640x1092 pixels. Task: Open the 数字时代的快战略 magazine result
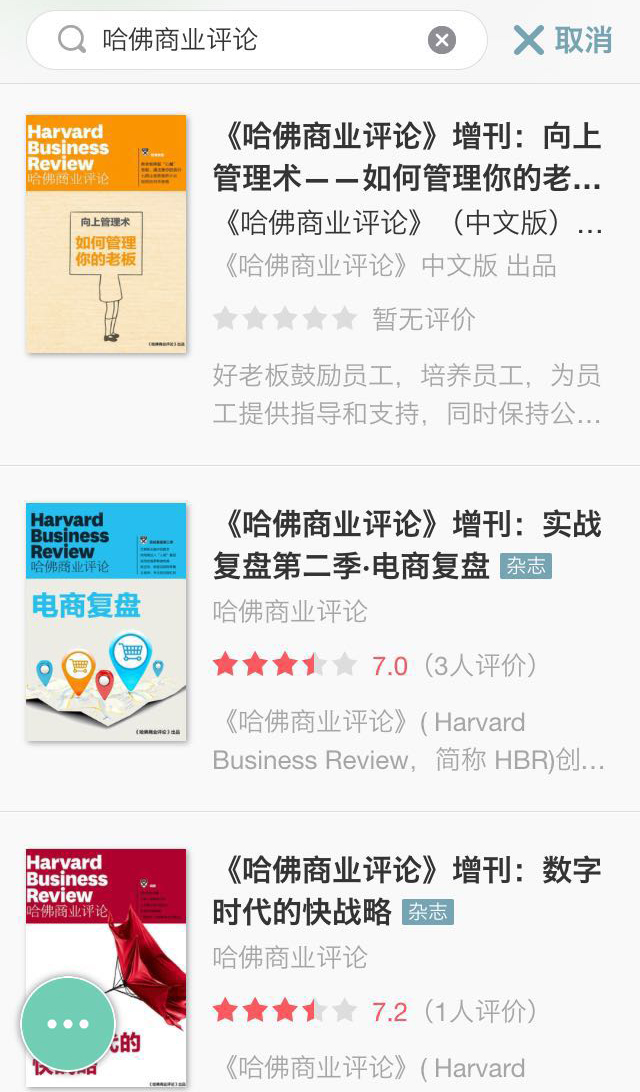pos(407,888)
